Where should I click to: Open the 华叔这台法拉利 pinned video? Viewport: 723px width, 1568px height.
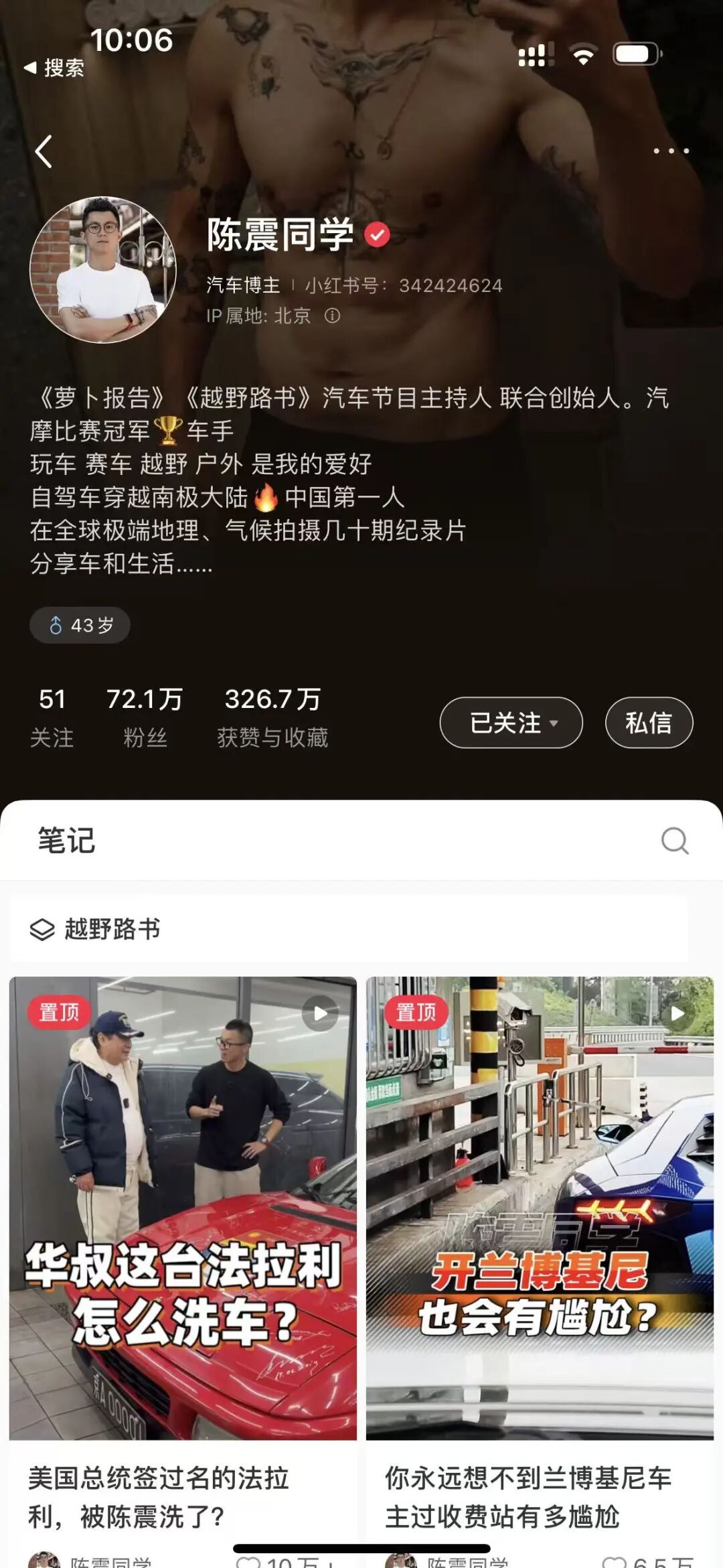click(x=183, y=1208)
